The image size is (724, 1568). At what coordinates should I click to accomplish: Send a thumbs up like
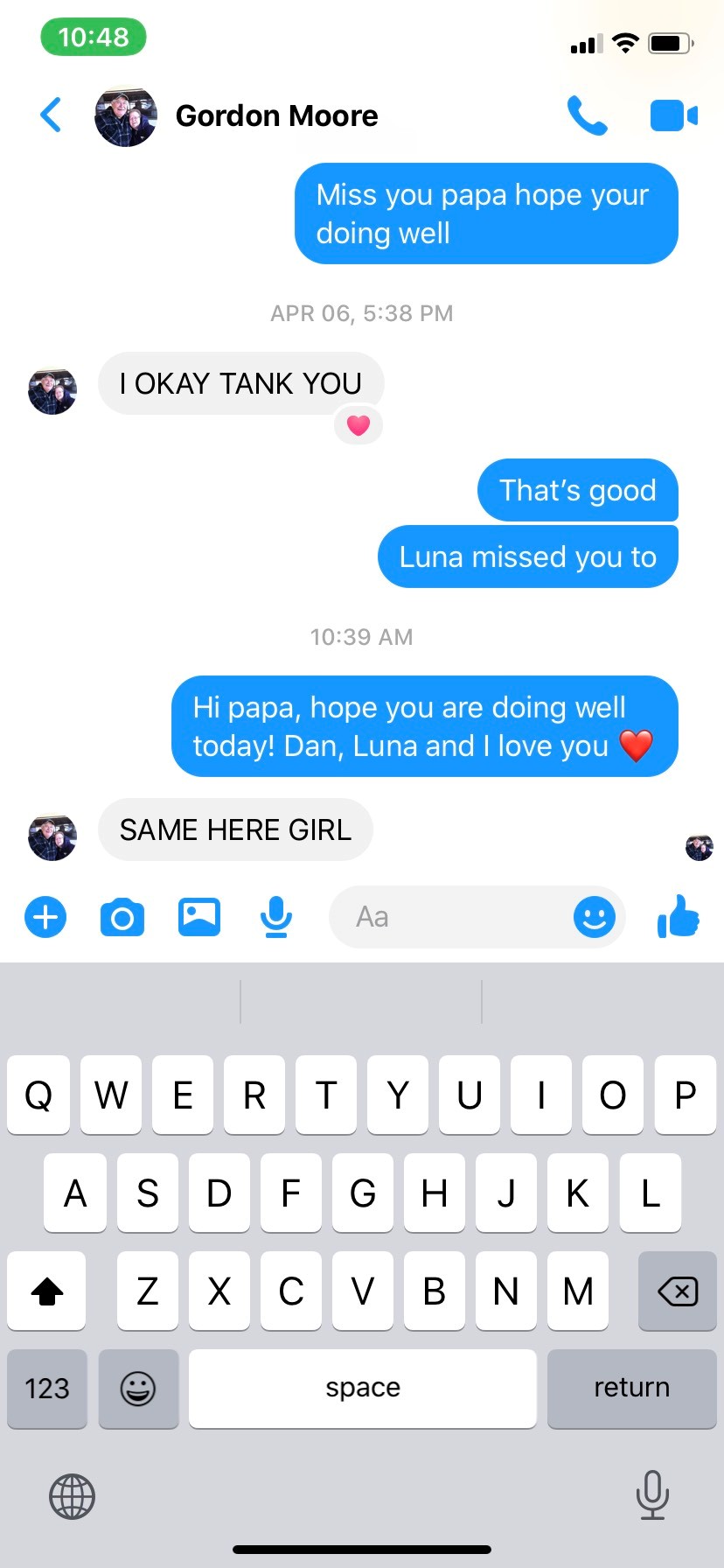pos(678,917)
